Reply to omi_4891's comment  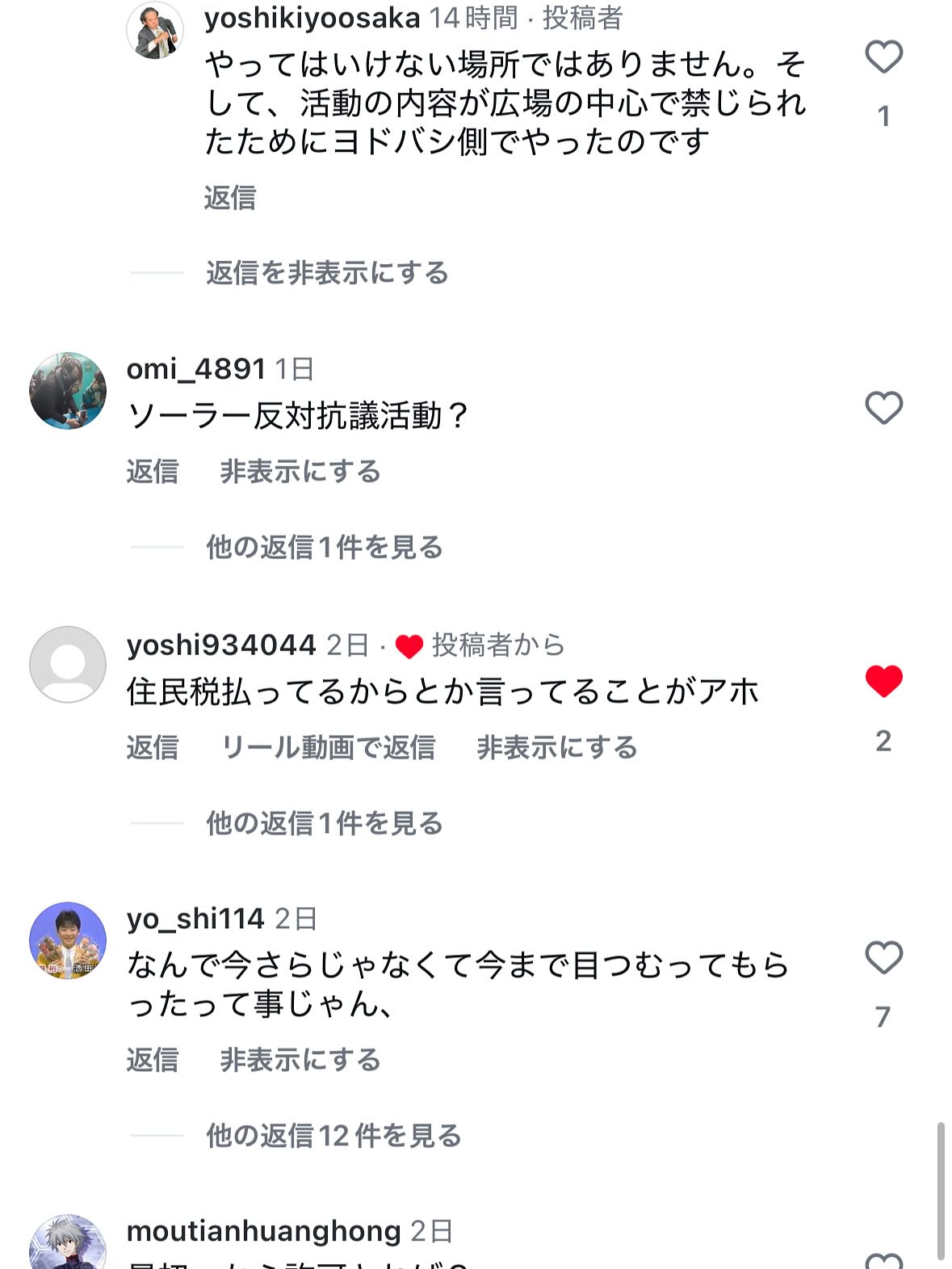(153, 472)
